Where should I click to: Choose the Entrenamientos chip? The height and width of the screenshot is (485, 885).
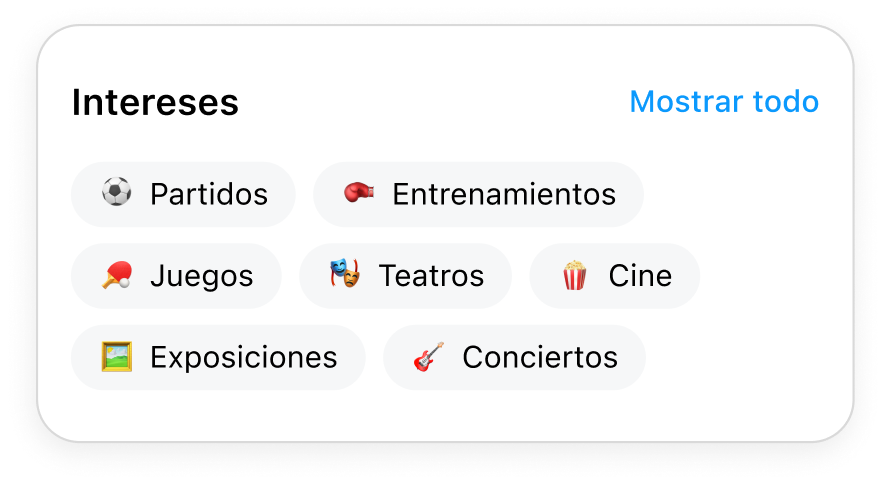click(479, 194)
